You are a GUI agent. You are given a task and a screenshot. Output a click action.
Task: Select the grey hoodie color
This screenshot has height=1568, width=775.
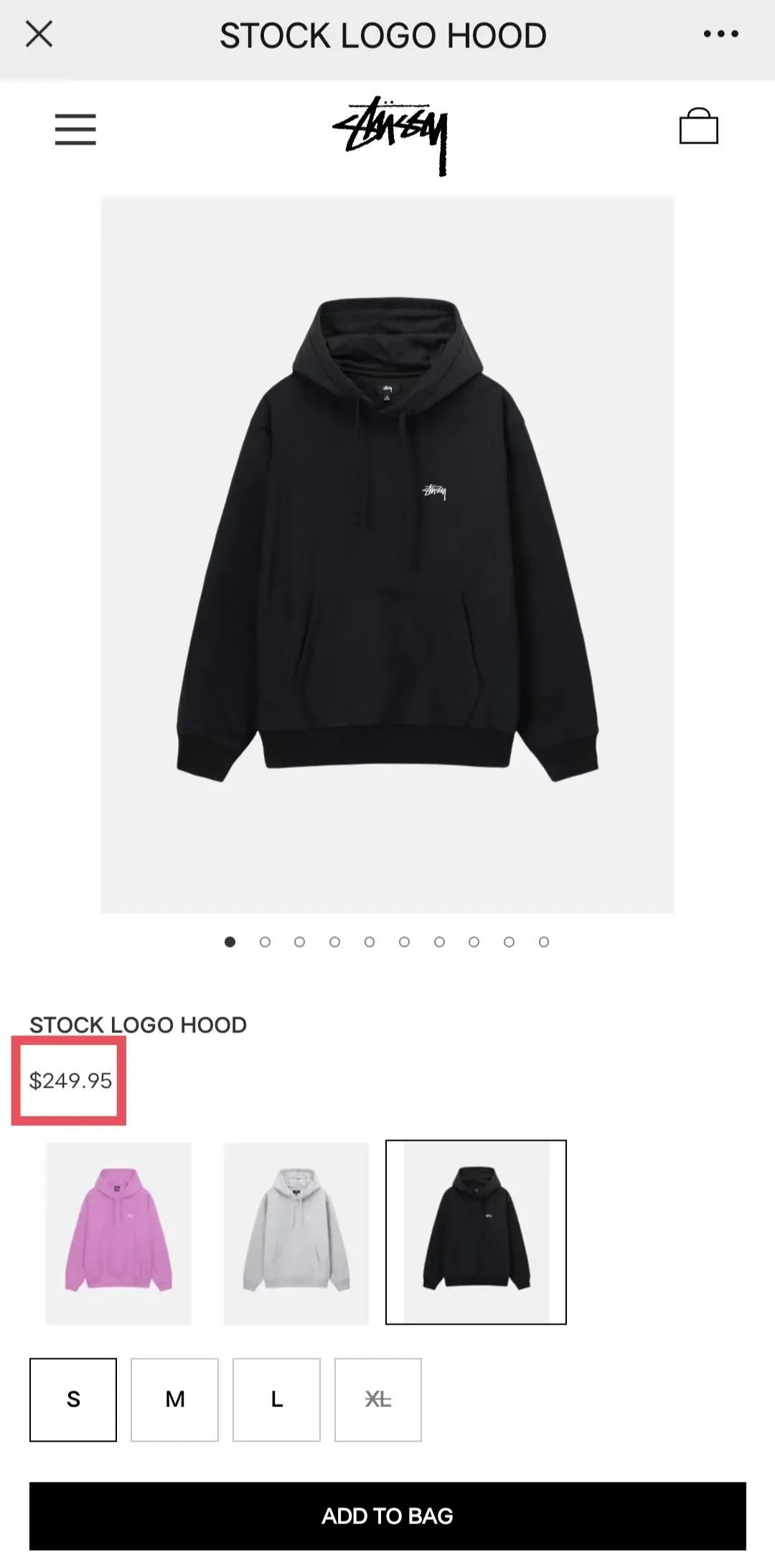[x=296, y=1233]
